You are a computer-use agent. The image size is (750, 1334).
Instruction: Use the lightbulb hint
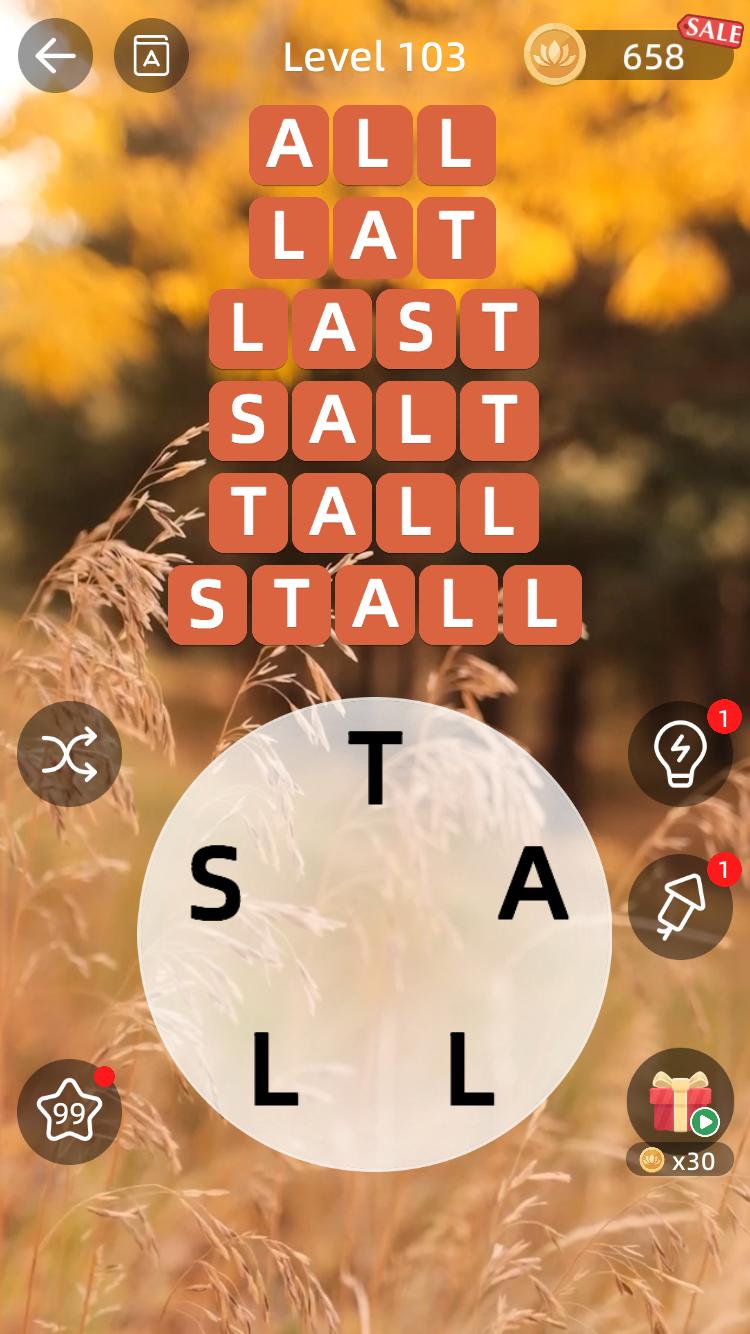click(680, 753)
